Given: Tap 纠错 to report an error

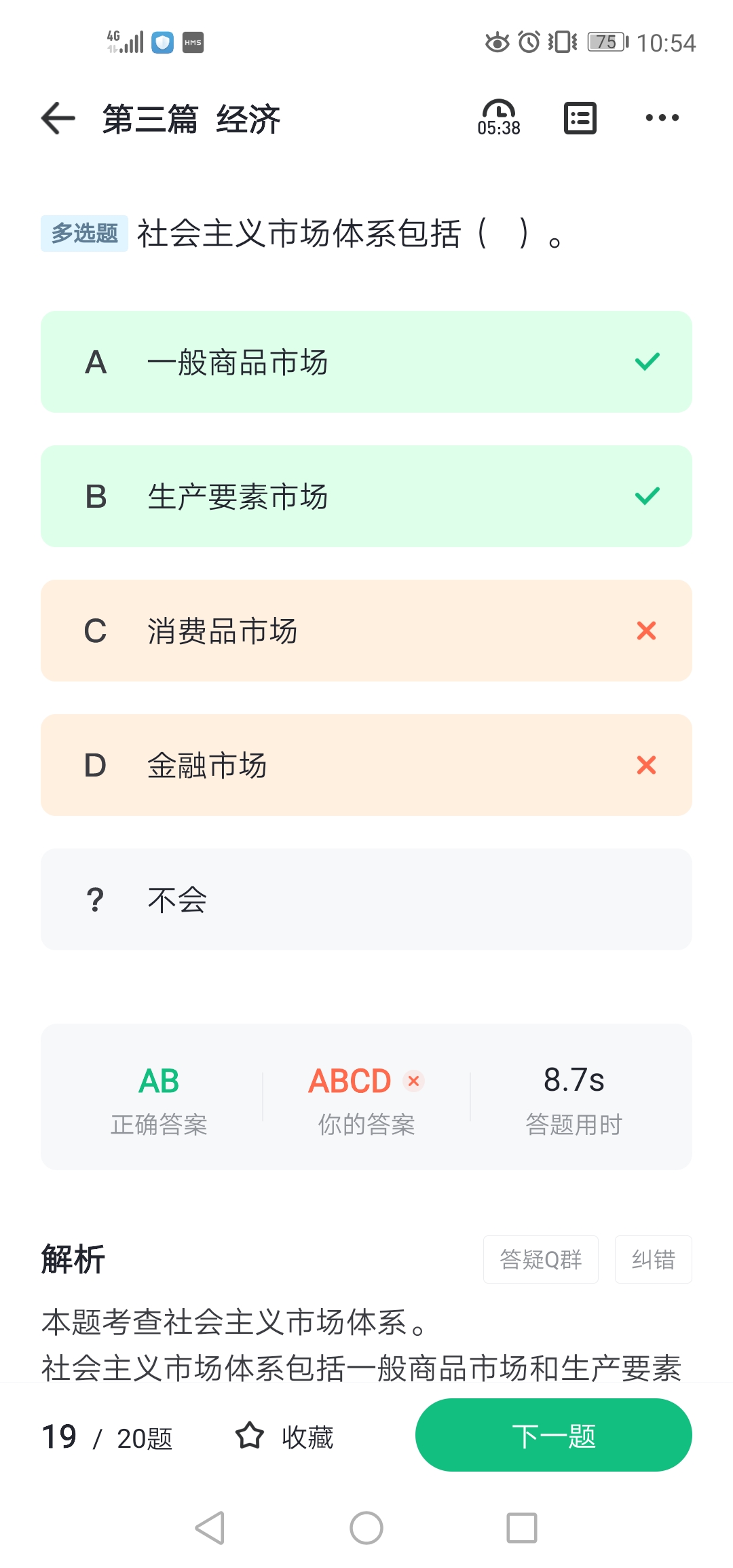Looking at the screenshot, I should tap(654, 1260).
